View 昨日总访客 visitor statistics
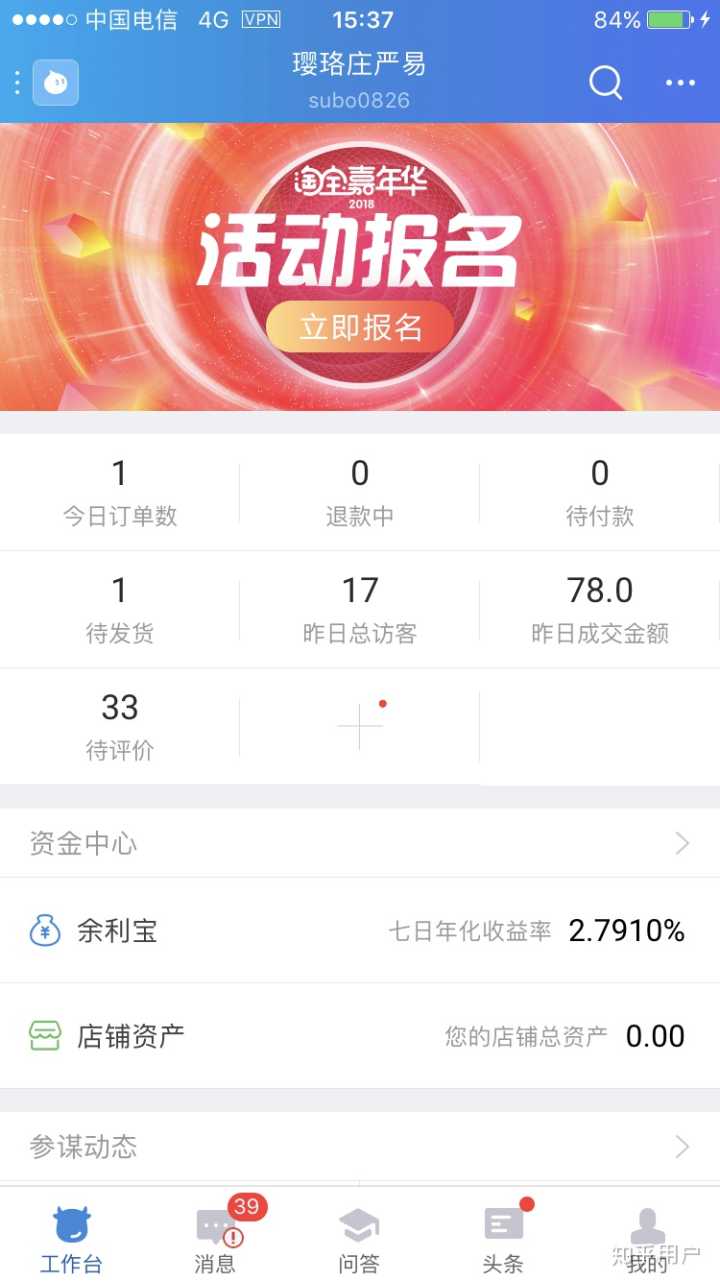720x1281 pixels. coord(360,609)
